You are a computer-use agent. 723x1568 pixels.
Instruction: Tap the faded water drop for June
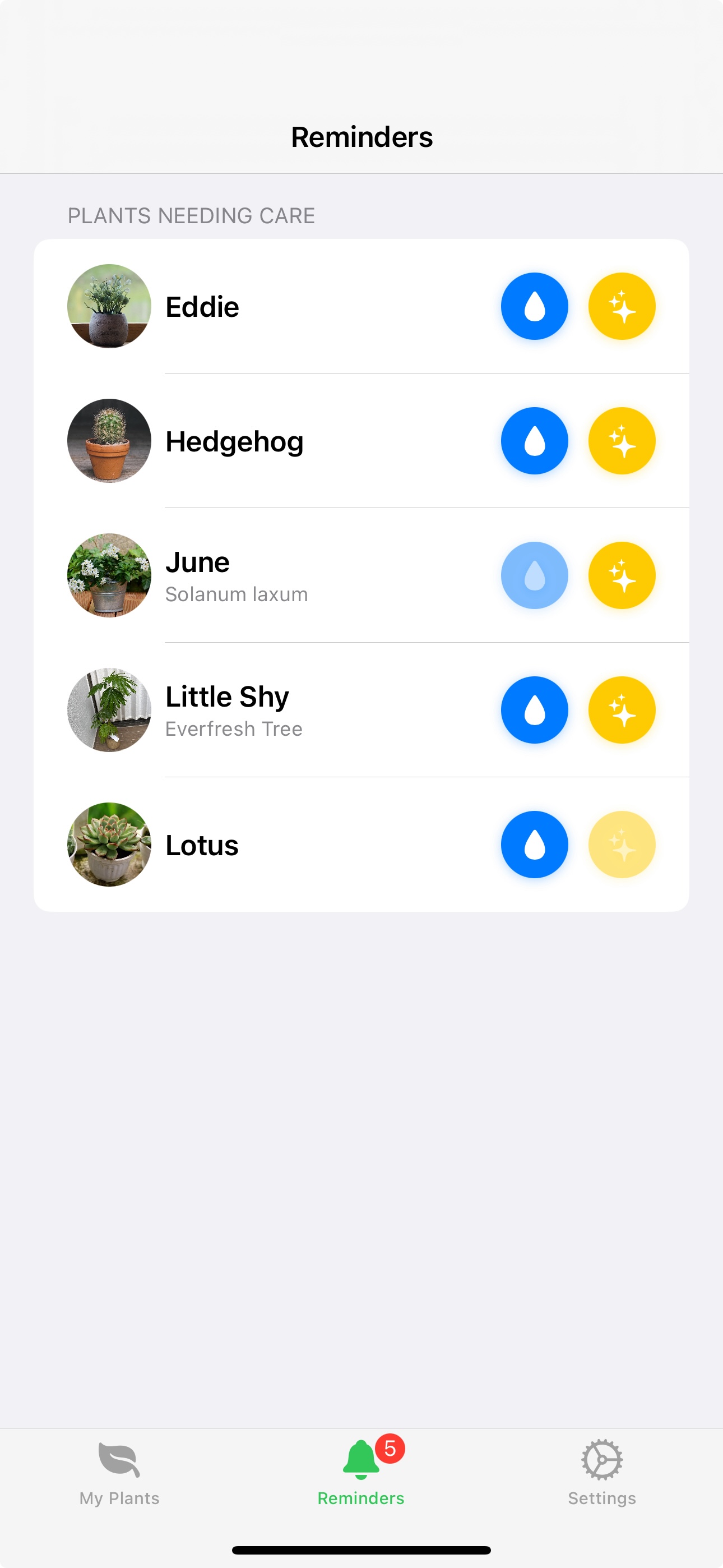pos(534,575)
